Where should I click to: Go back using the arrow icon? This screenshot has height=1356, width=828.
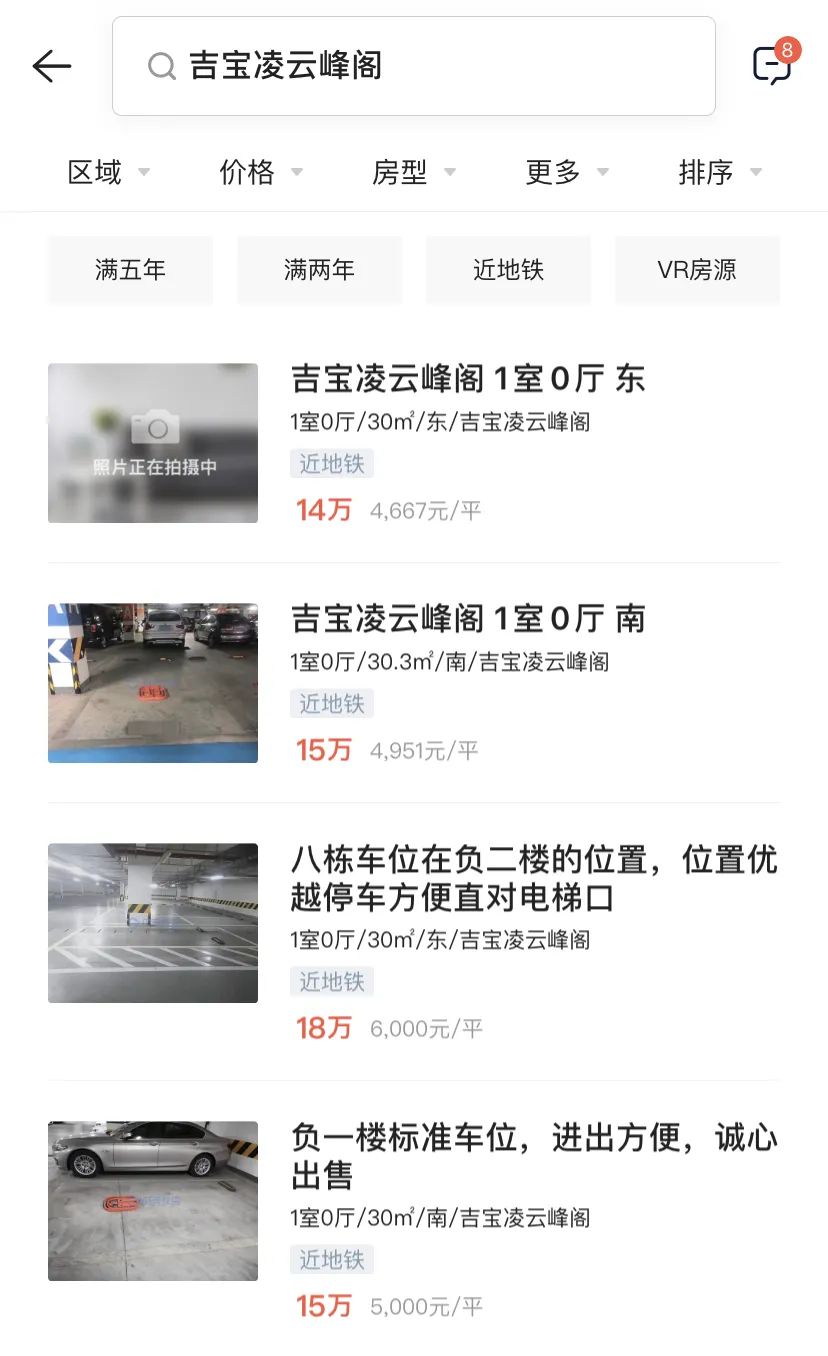52,67
